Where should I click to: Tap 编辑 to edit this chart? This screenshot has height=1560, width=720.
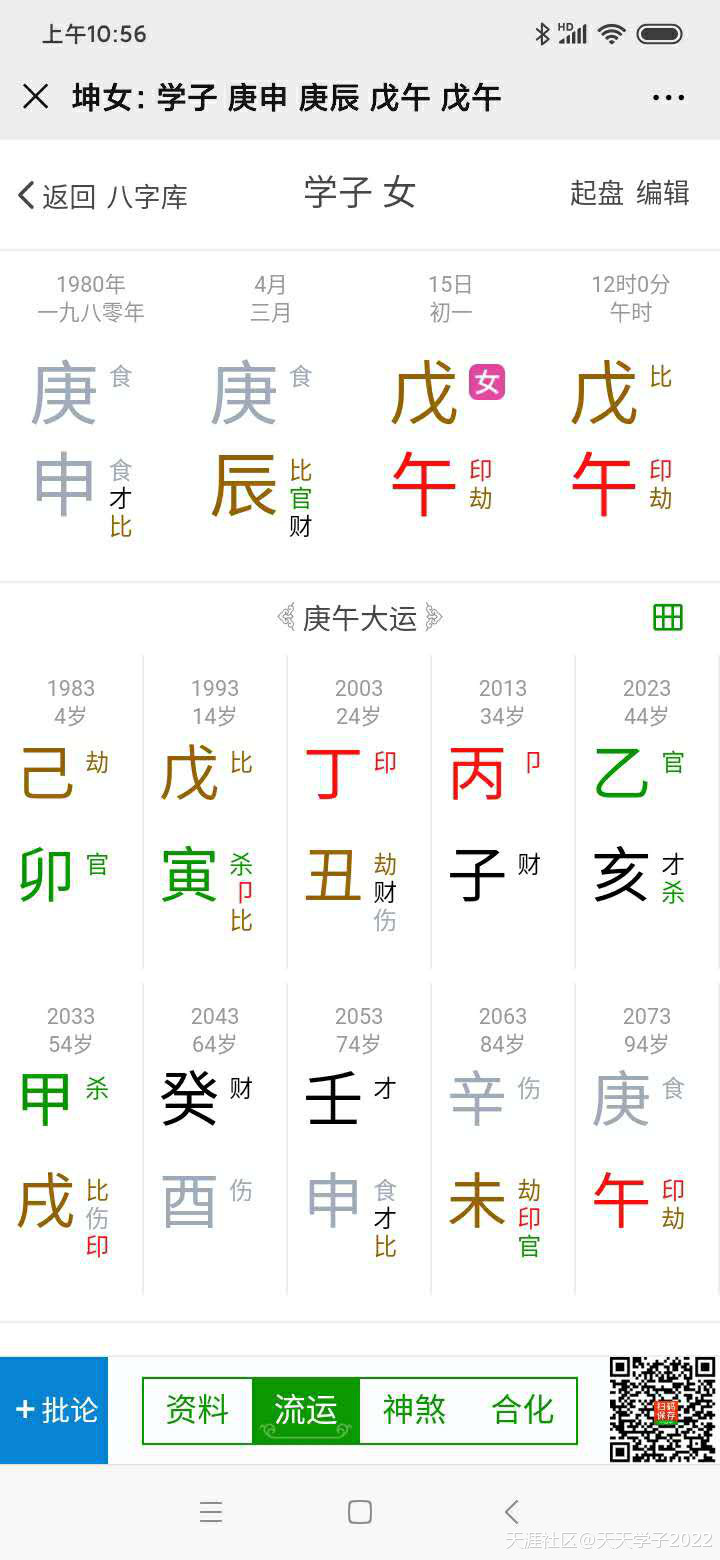pyautogui.click(x=663, y=193)
